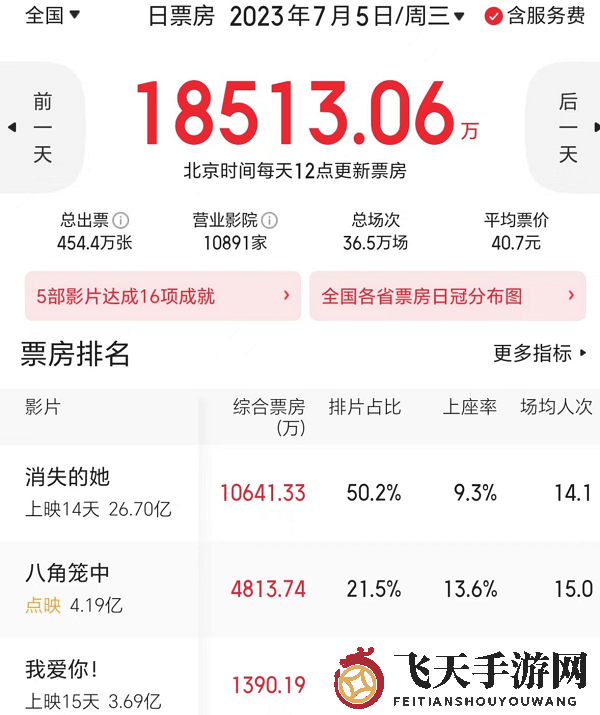
Task: Open the 全国 region dropdown
Action: coord(52,15)
